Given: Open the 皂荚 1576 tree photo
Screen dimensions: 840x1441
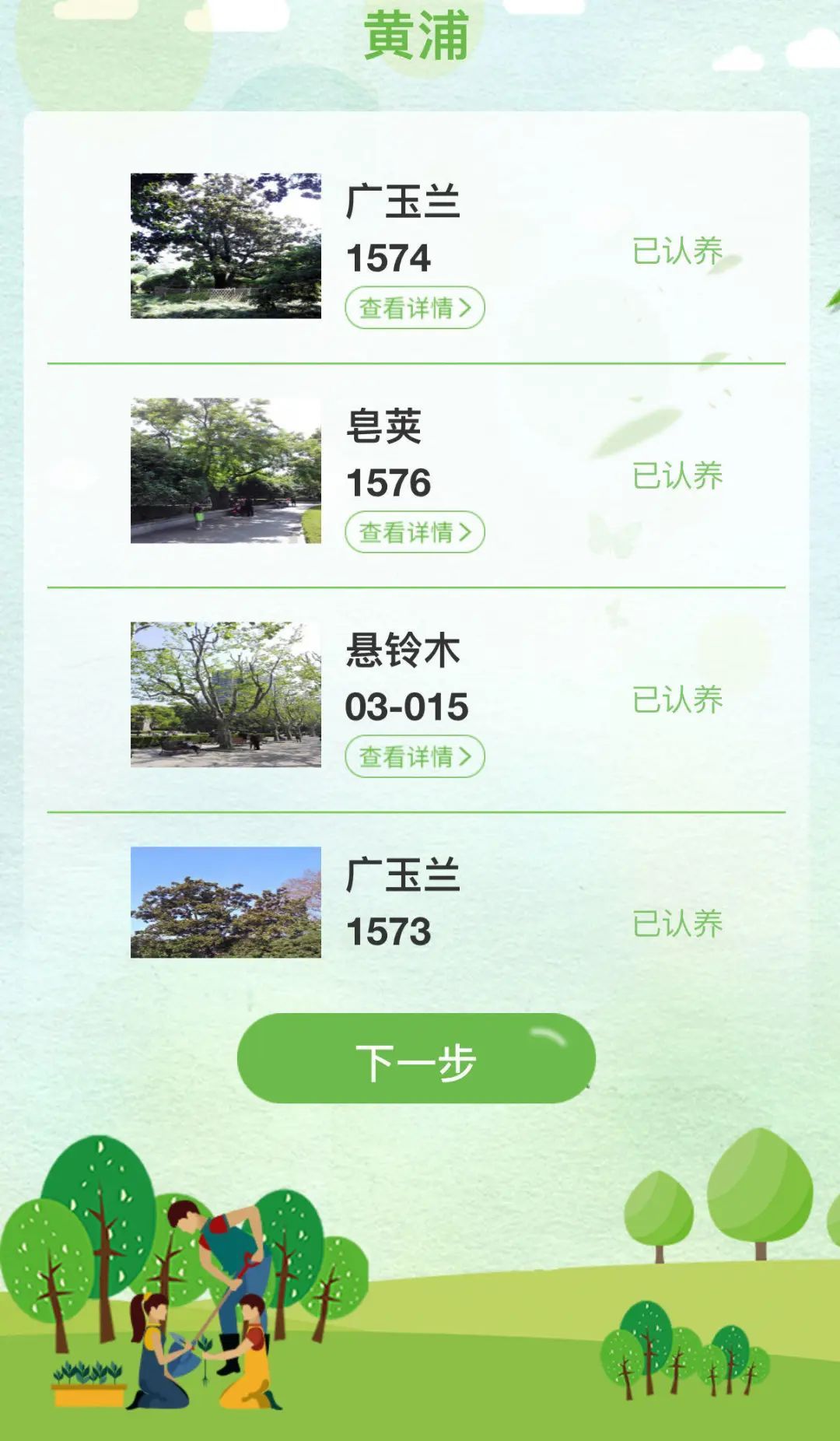Looking at the screenshot, I should coord(226,471).
